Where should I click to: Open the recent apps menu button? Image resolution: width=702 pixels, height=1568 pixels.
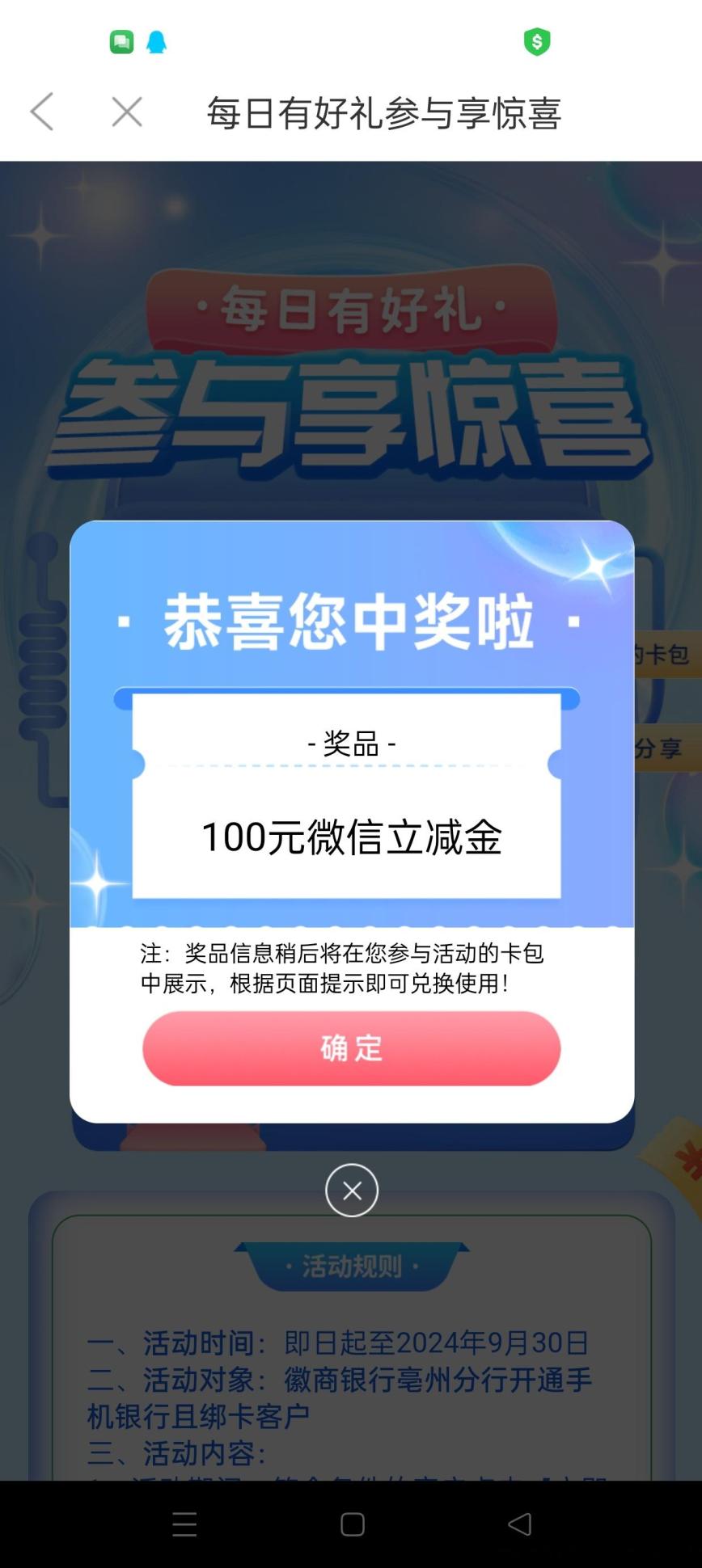[184, 1524]
